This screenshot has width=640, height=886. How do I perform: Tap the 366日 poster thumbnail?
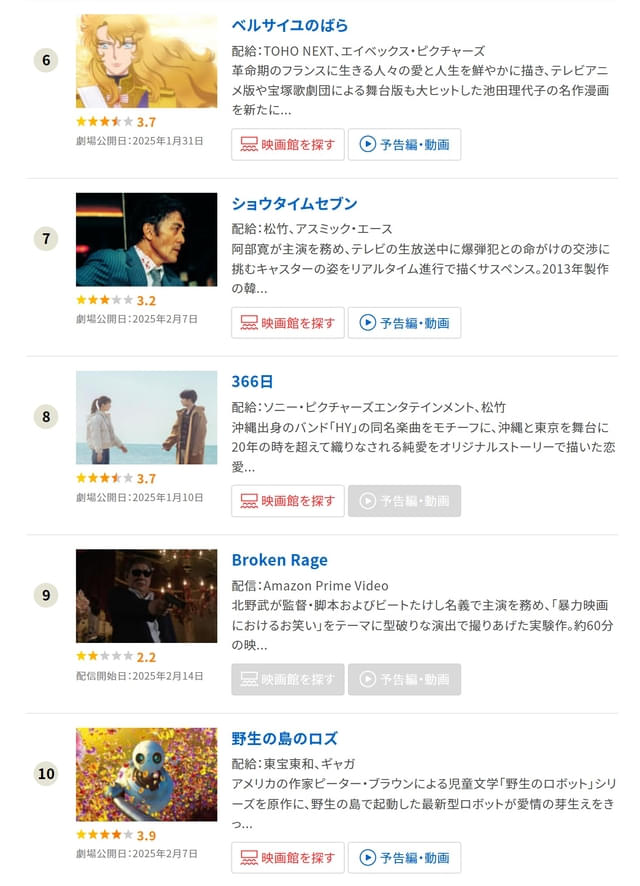click(146, 417)
